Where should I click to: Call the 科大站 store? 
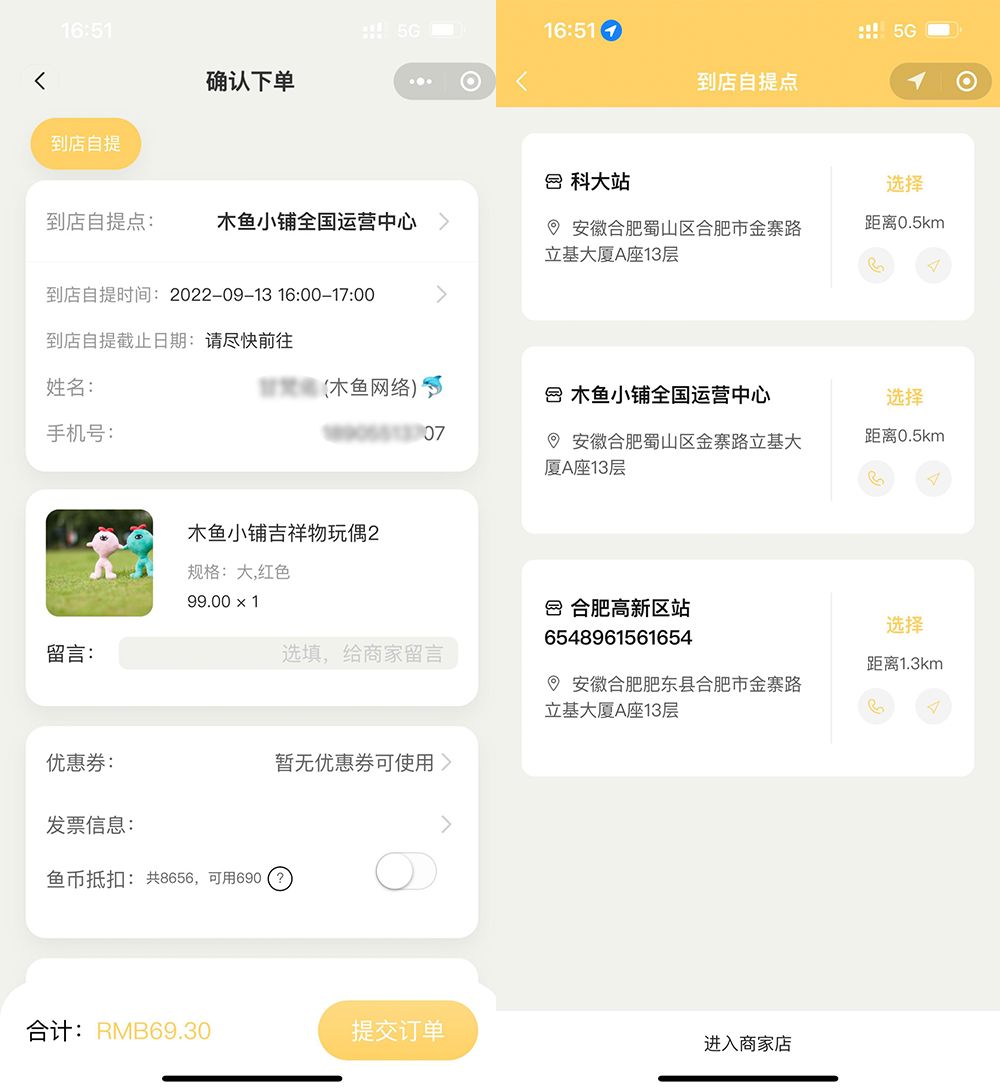tap(876, 266)
